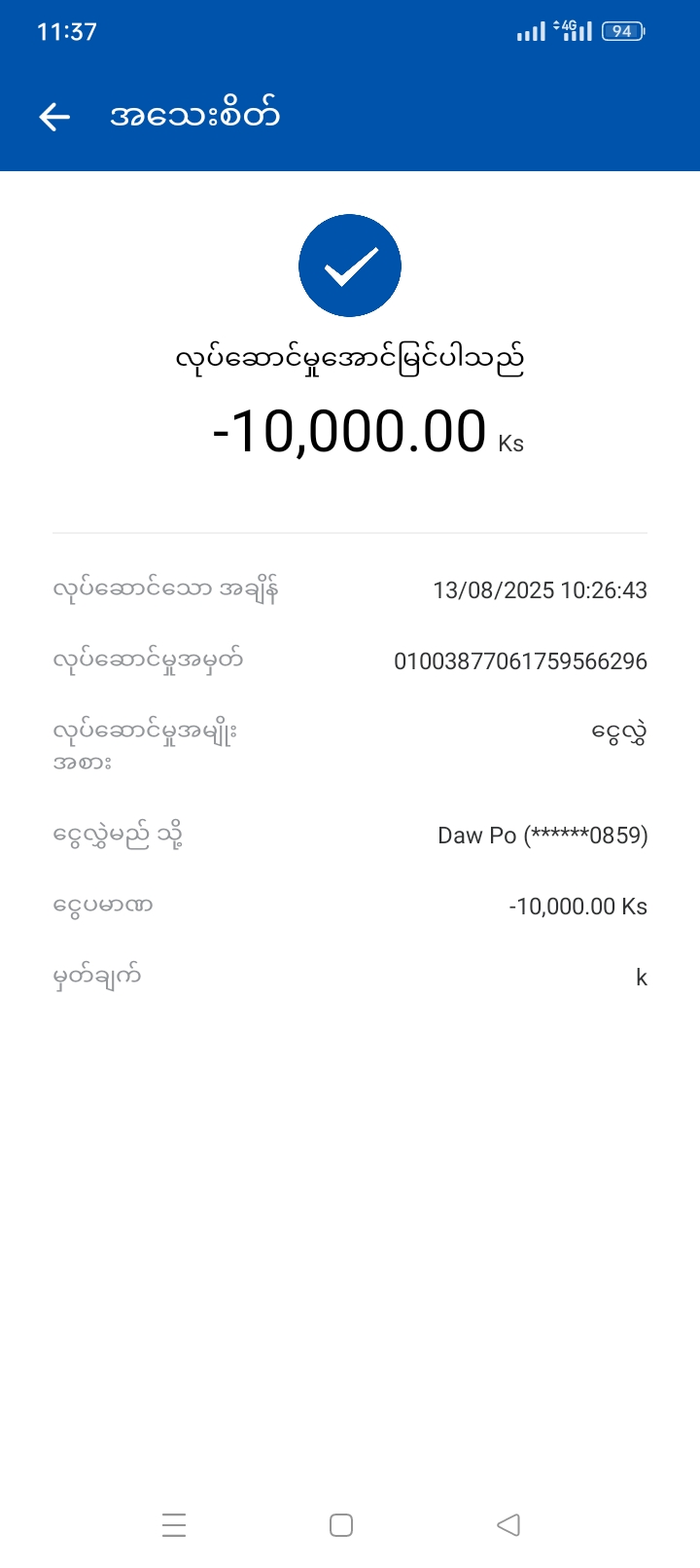Tap the system back navigation triangle
This screenshot has height=1568, width=700.
[508, 1524]
